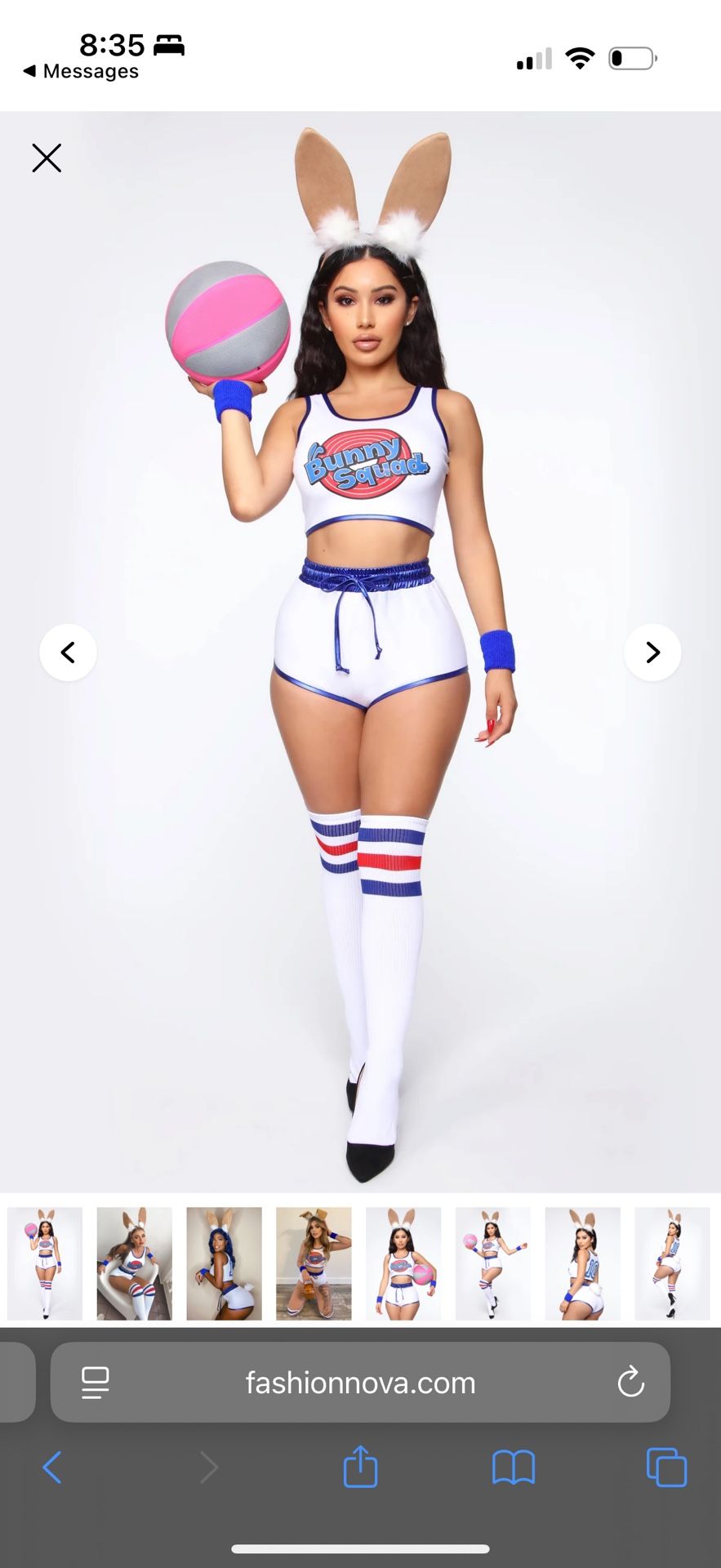
Task: Go back in Safari
Action: pos(52,1468)
